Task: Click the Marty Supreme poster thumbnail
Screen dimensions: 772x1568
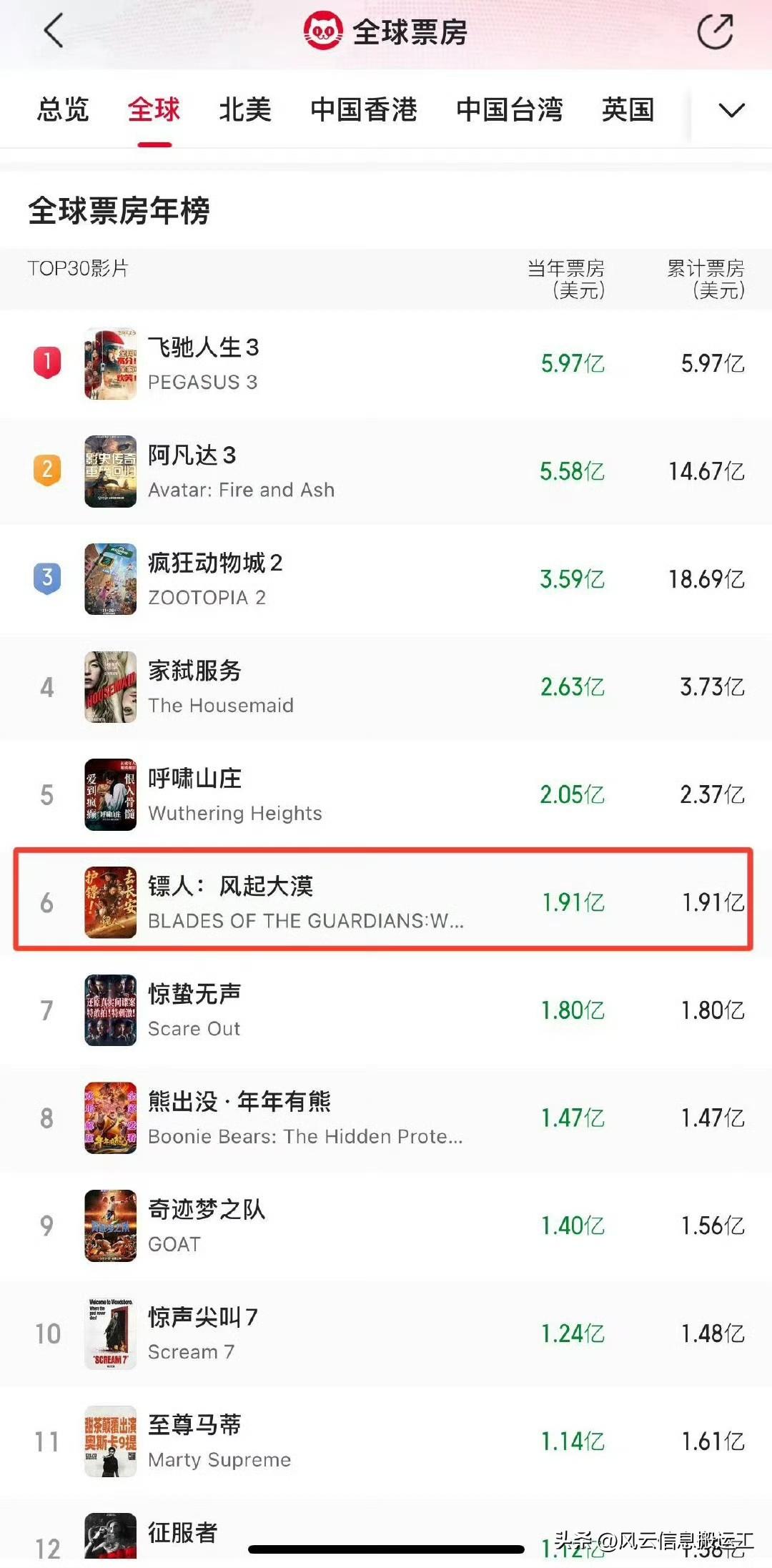Action: 110,1441
